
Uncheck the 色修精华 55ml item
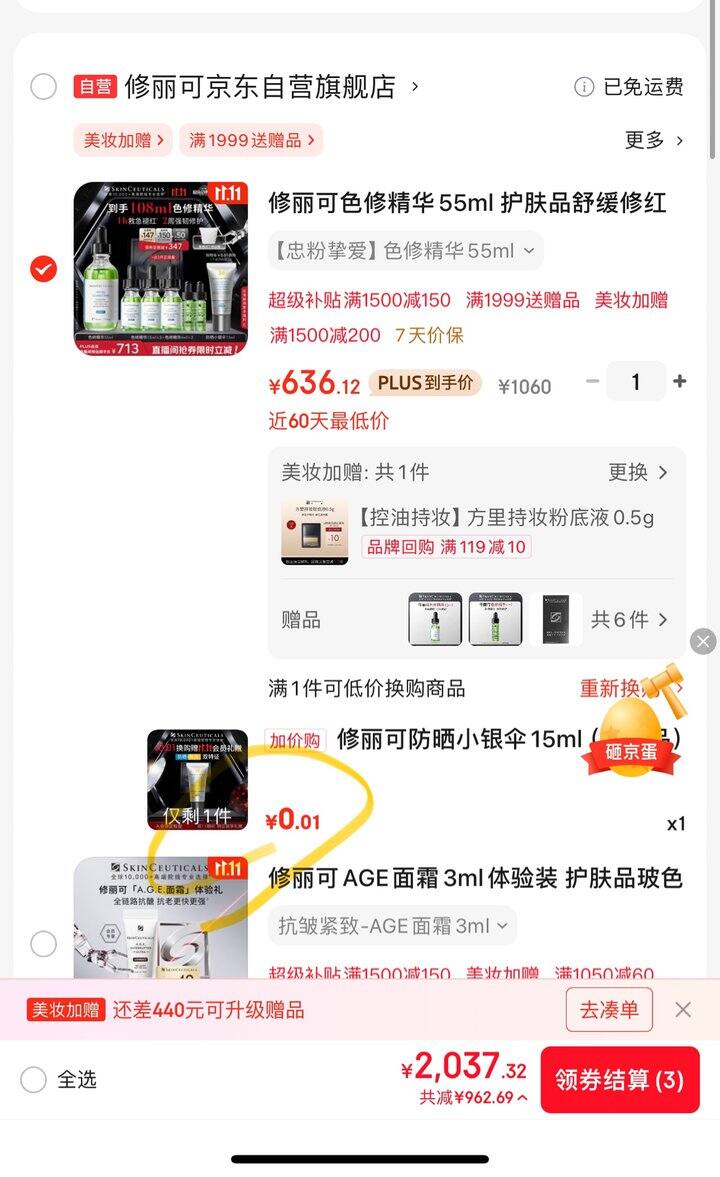43,269
